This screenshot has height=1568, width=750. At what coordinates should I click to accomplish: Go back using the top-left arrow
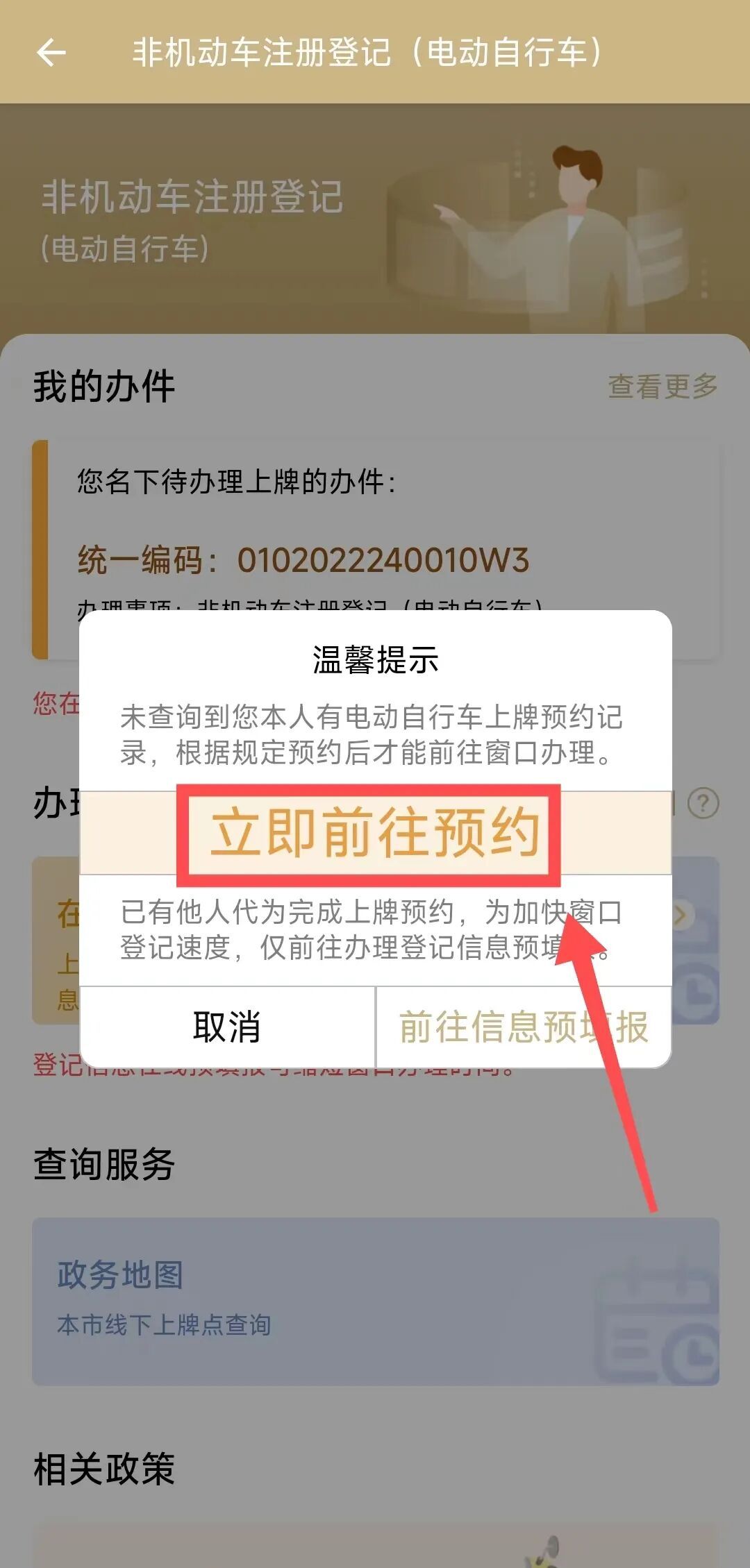51,53
